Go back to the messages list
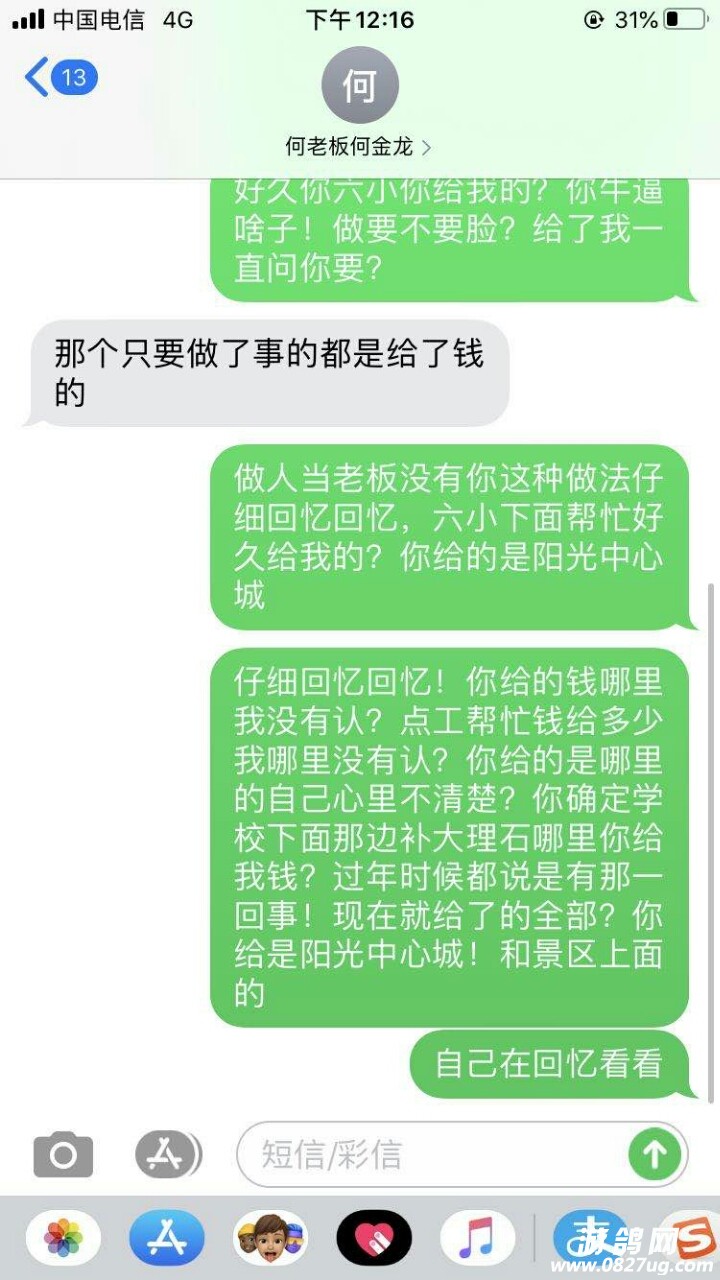 pos(58,78)
